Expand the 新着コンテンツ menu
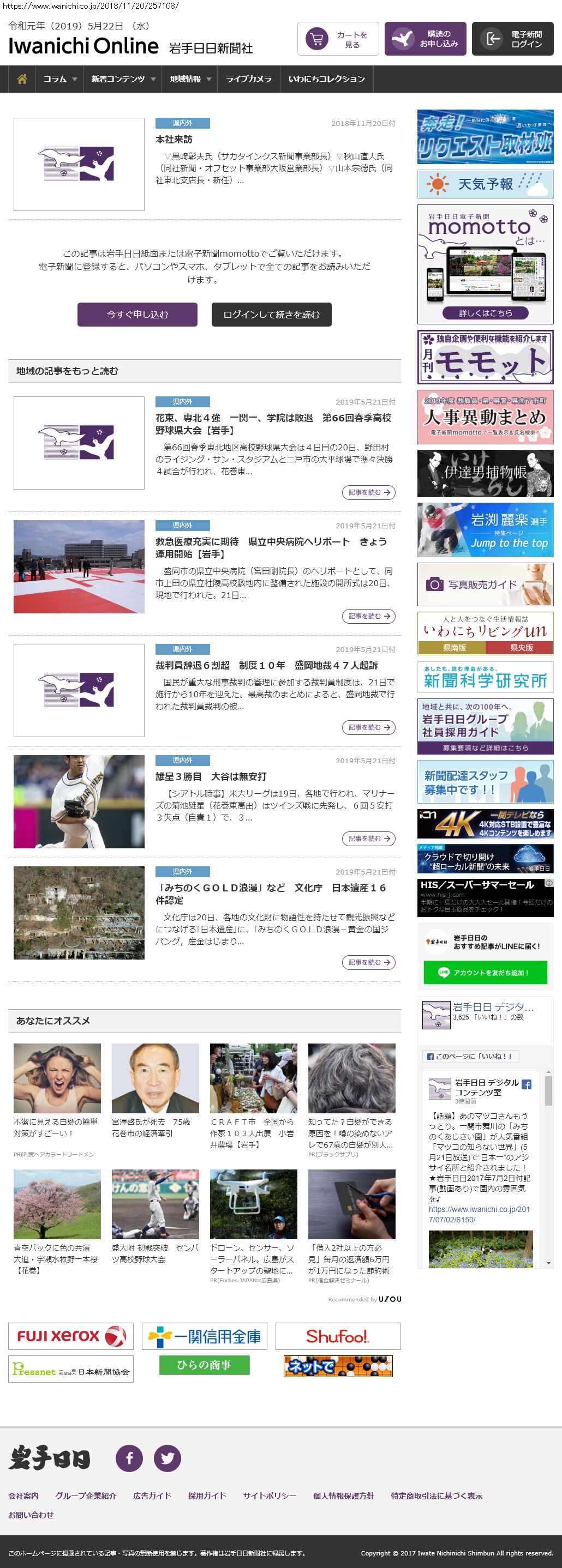The height and width of the screenshot is (1568, 562). pos(123,79)
